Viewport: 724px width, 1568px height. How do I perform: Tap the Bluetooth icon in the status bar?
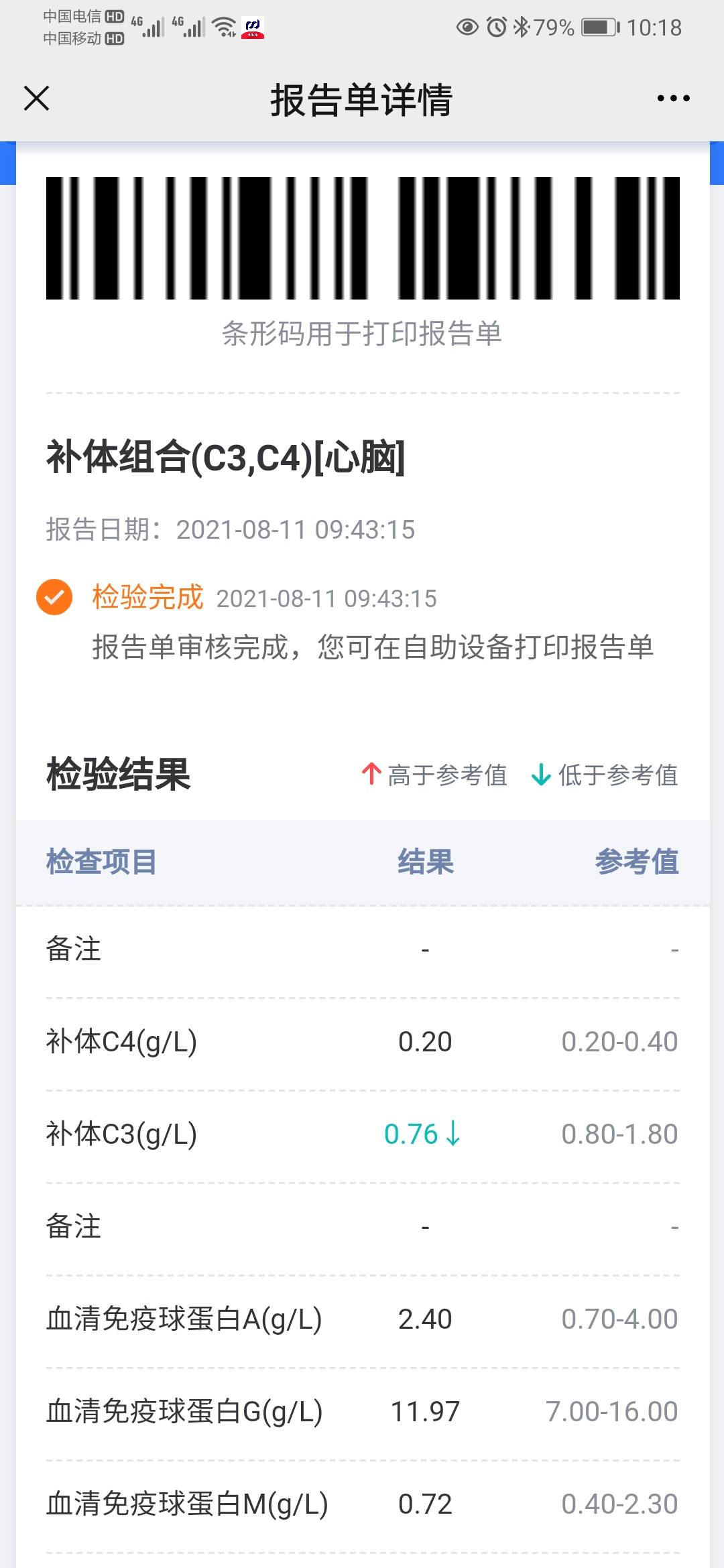(521, 27)
